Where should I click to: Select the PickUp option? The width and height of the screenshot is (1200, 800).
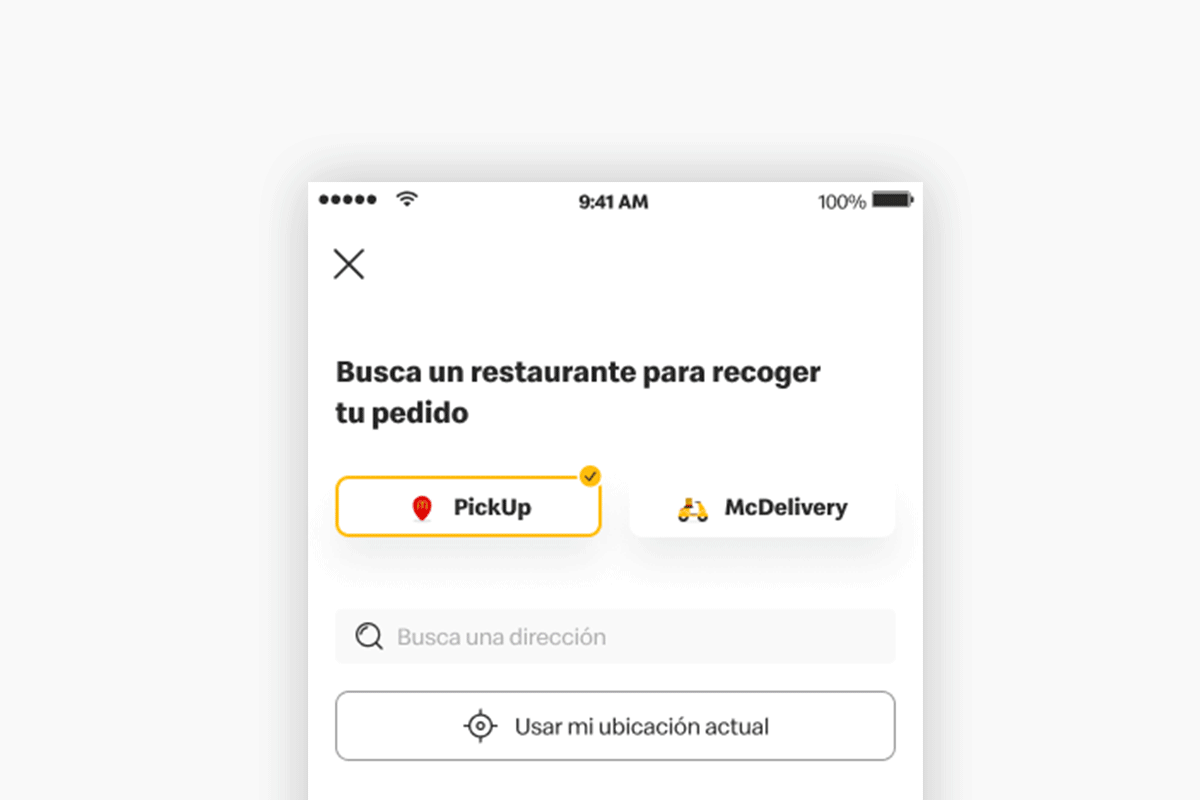[x=468, y=507]
